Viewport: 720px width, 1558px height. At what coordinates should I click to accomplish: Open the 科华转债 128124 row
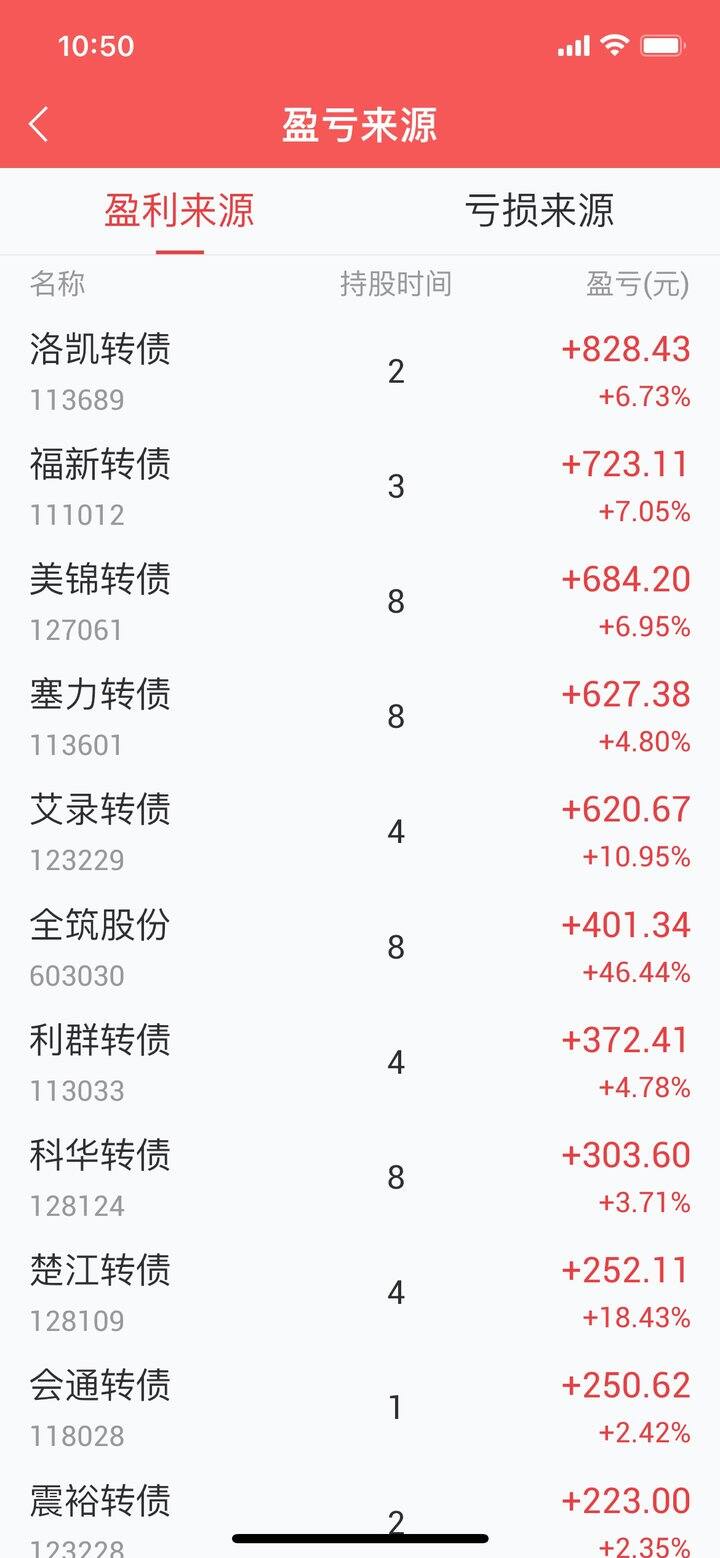point(360,1177)
